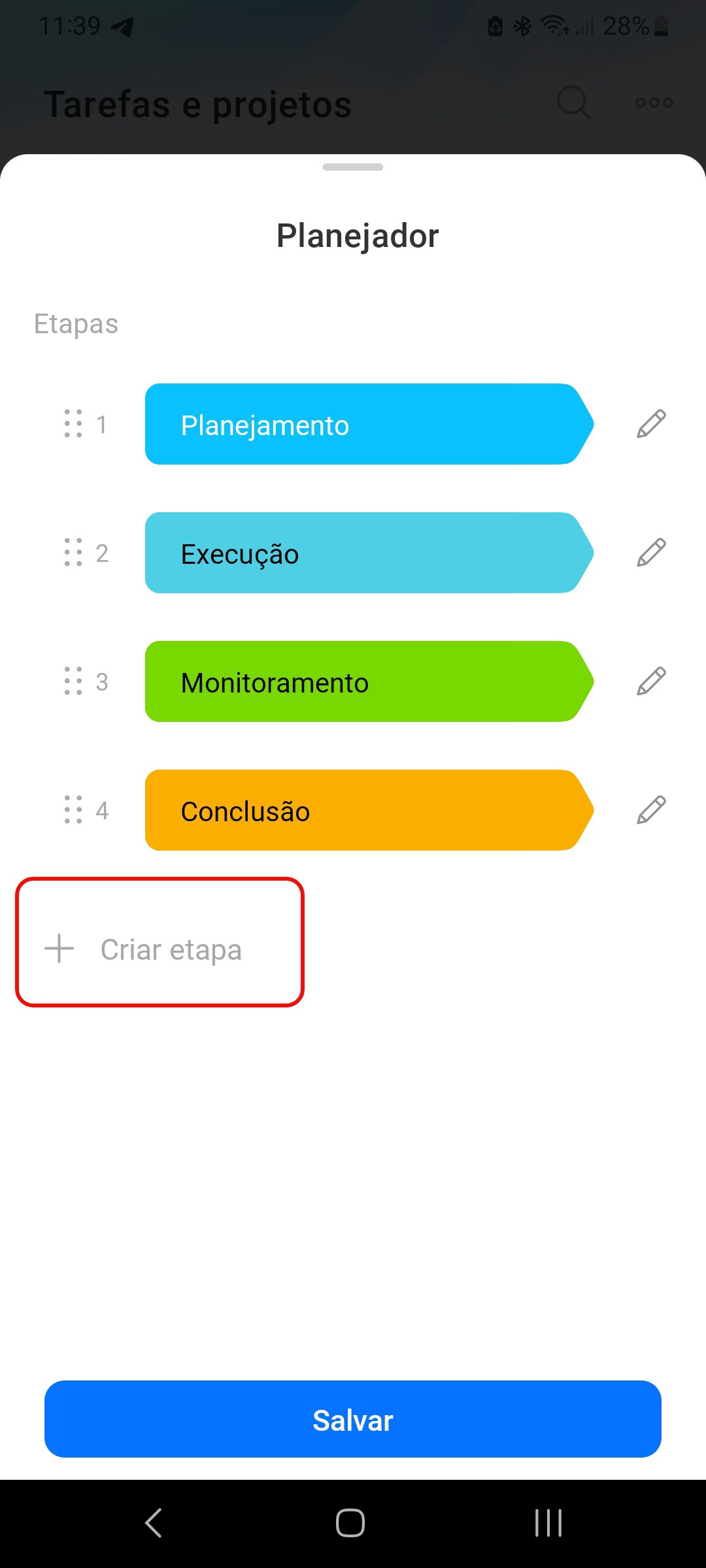
Task: Open the edit pencil for Conclusão
Action: tap(651, 810)
